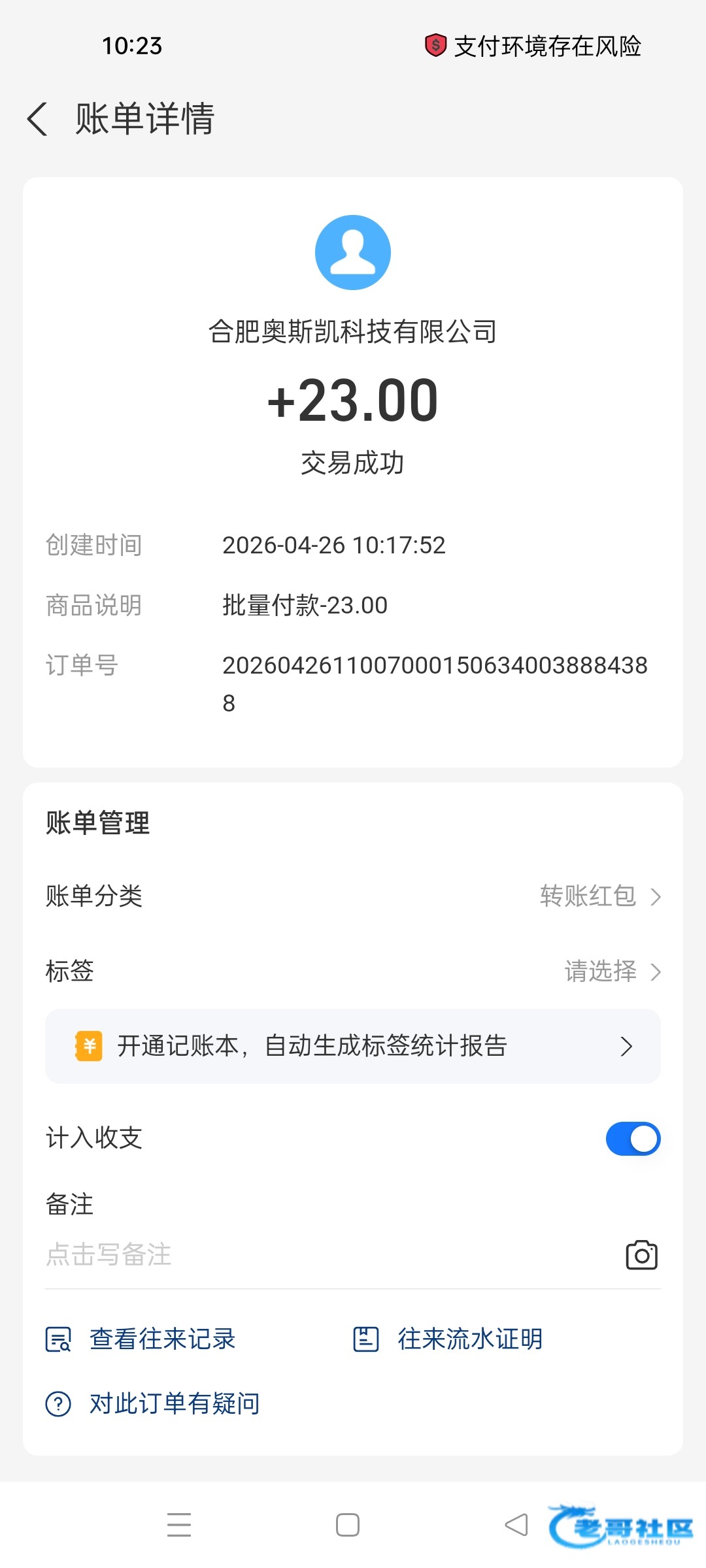Screen dimensions: 706x1568
Task: Open recent apps from navigation bar
Action: click(x=178, y=1525)
